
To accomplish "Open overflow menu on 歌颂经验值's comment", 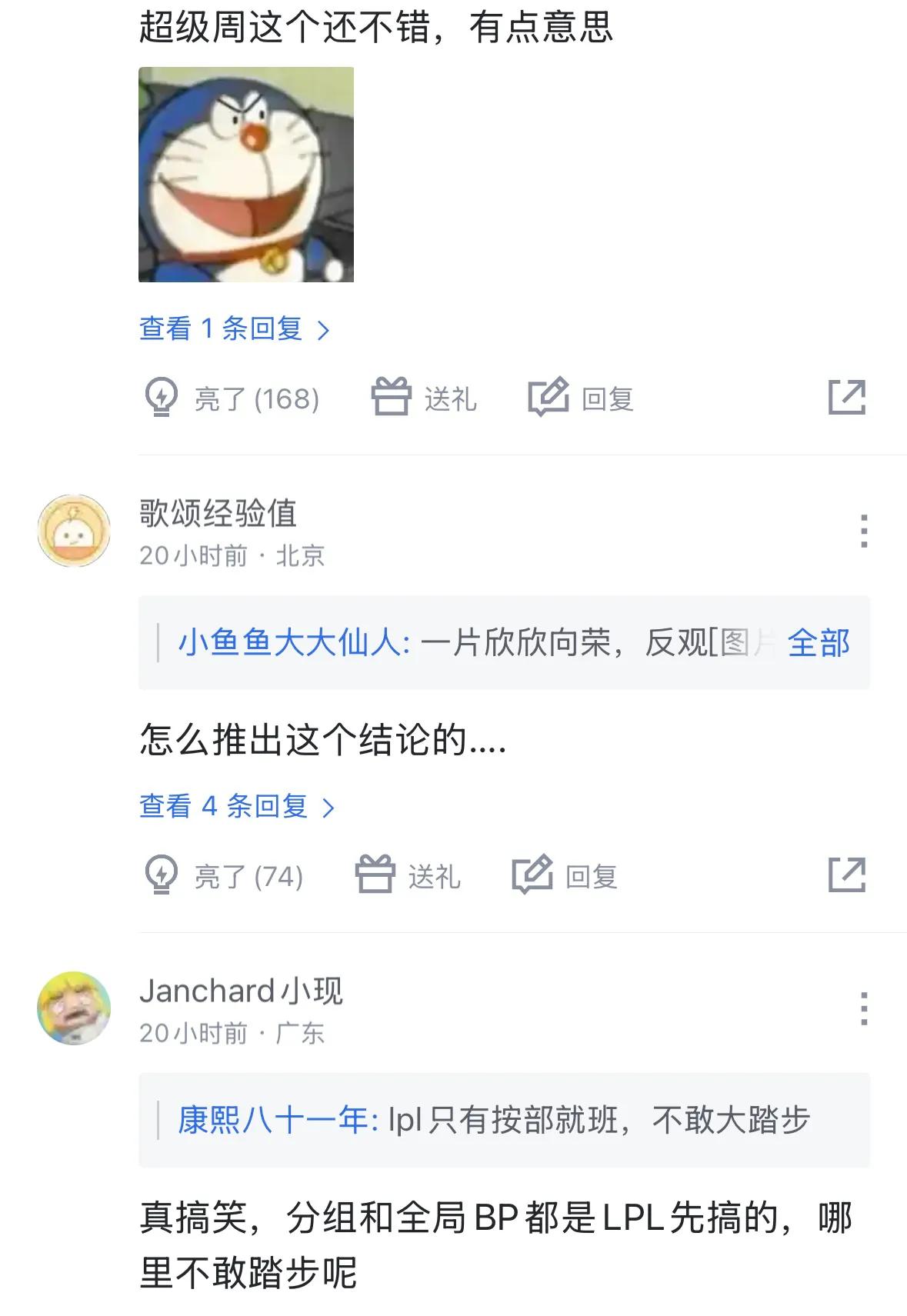I will click(864, 531).
